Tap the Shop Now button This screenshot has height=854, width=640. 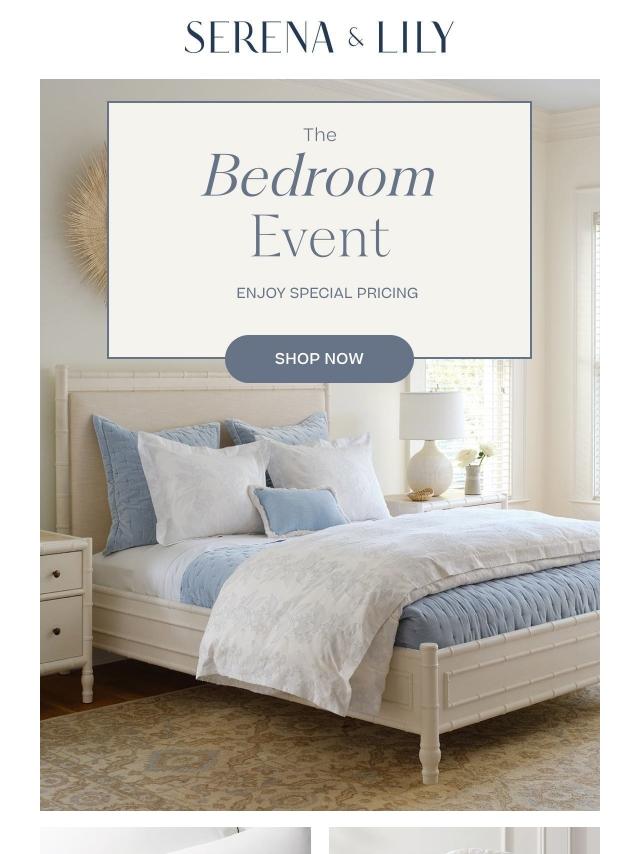coord(319,359)
